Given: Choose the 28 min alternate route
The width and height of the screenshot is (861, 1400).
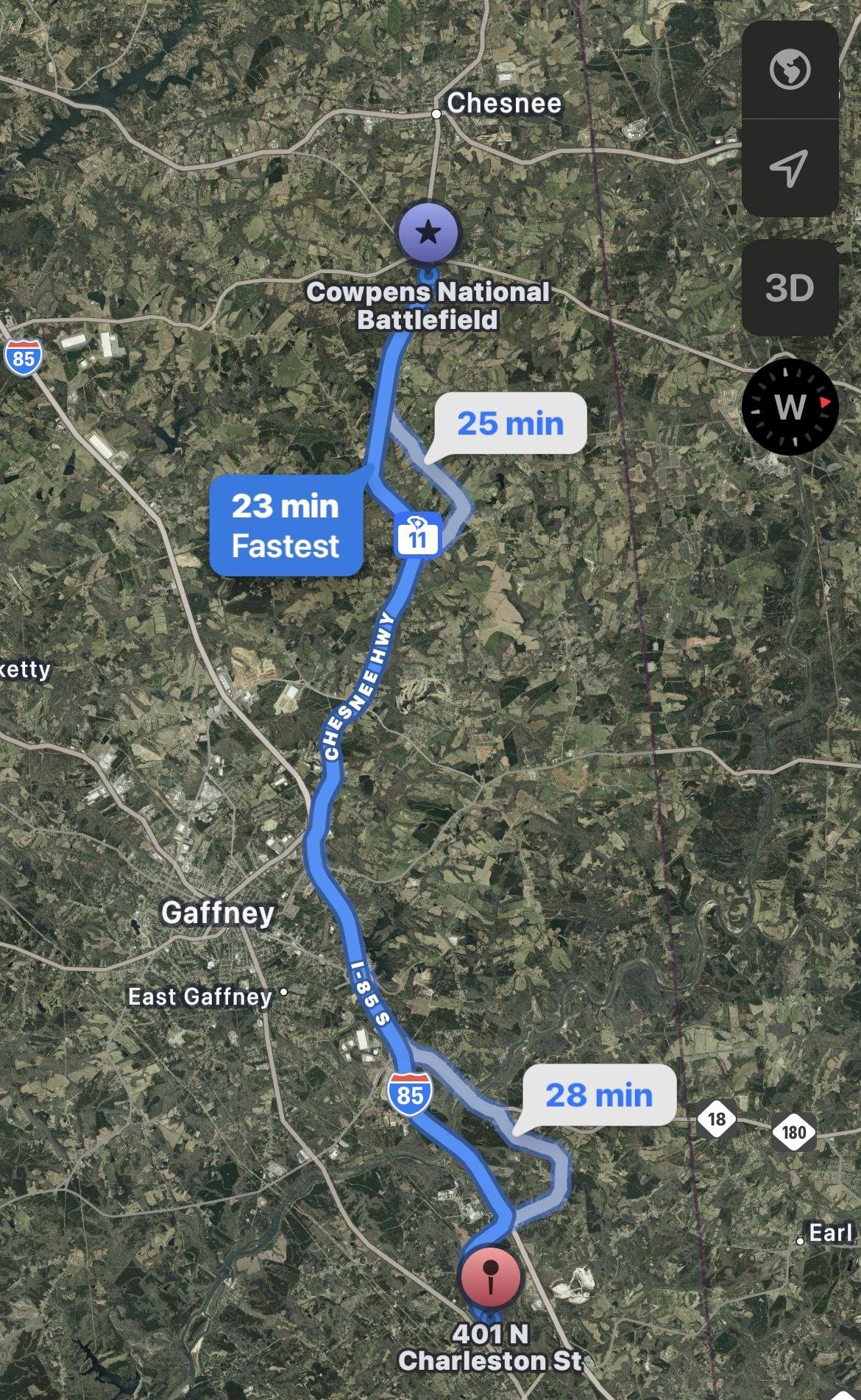Looking at the screenshot, I should pos(598,1095).
